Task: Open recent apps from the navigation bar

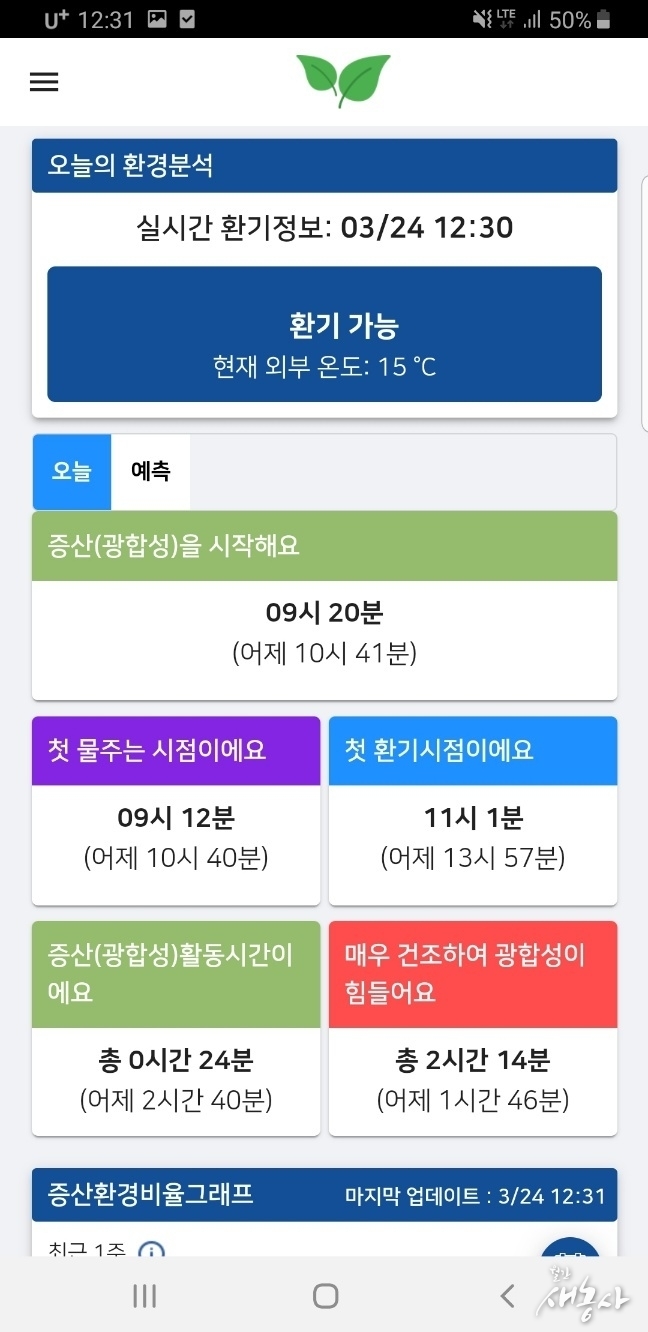Action: (145, 1297)
